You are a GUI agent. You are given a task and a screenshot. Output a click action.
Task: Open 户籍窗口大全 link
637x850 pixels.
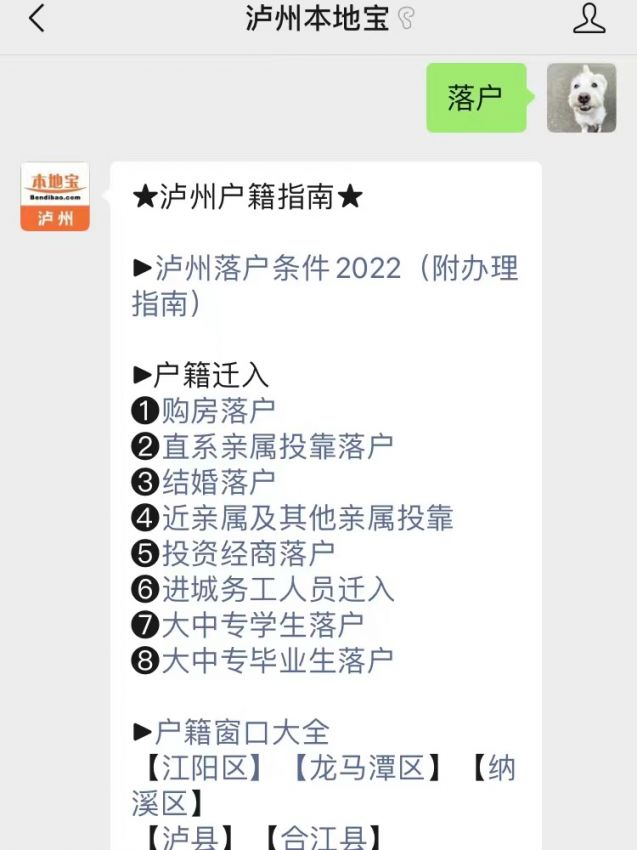tap(241, 732)
